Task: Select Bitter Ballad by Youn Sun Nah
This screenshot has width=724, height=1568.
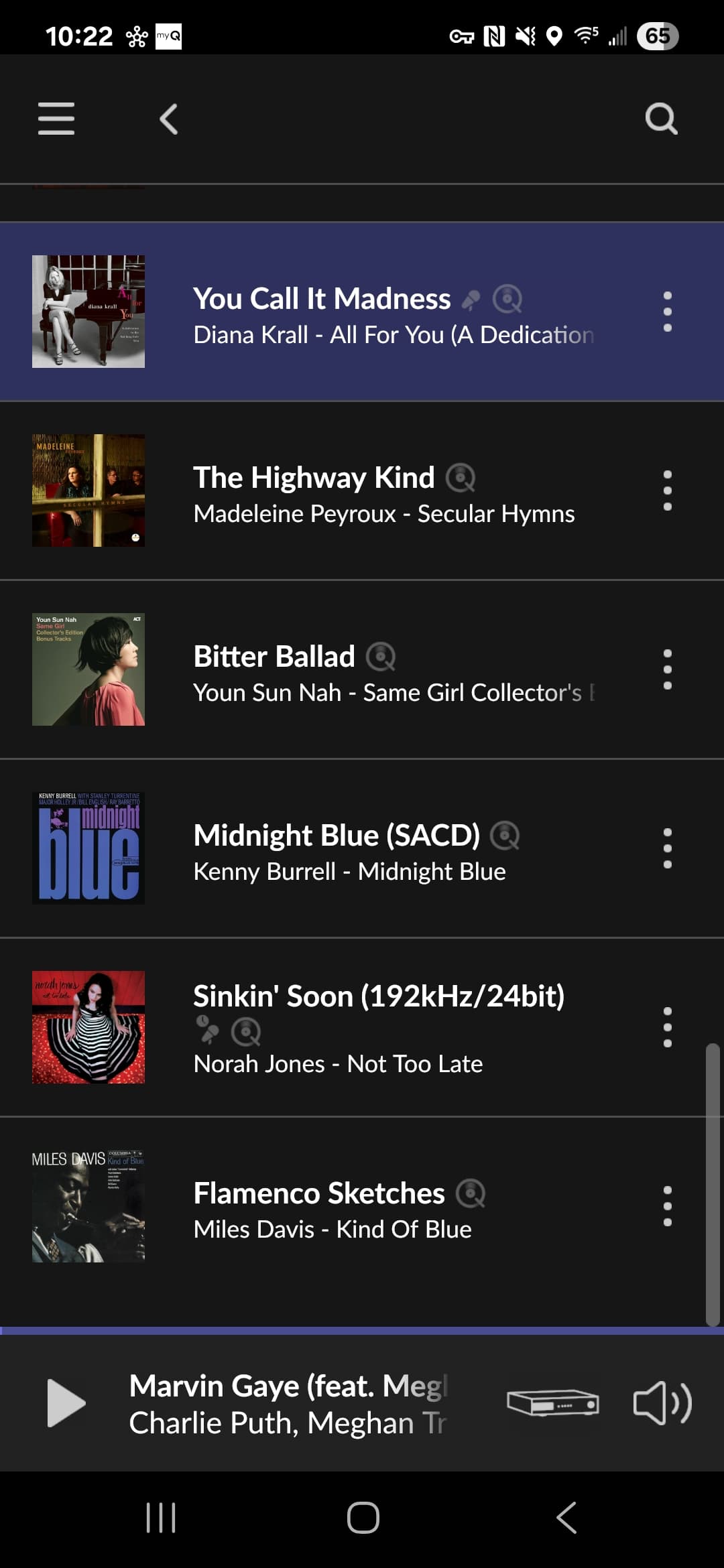Action: point(362,669)
